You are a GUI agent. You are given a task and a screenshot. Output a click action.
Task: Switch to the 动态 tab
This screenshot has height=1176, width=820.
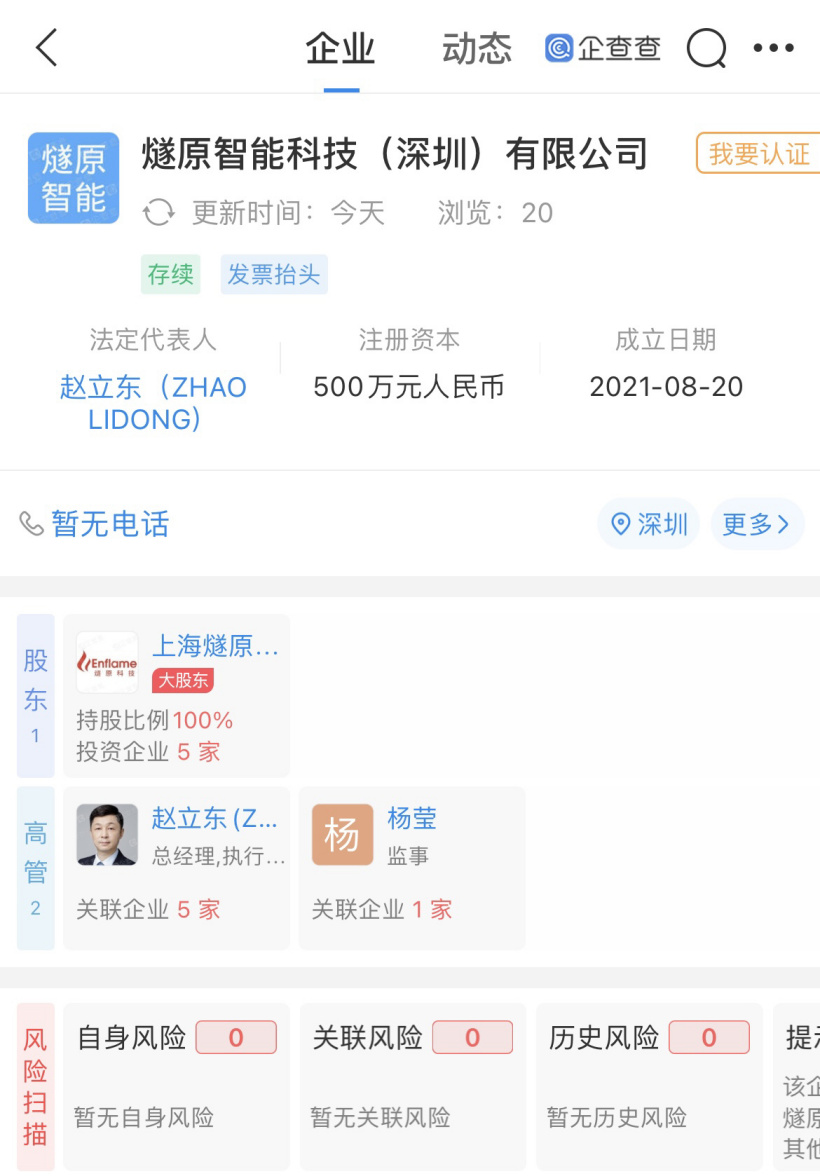pos(477,47)
